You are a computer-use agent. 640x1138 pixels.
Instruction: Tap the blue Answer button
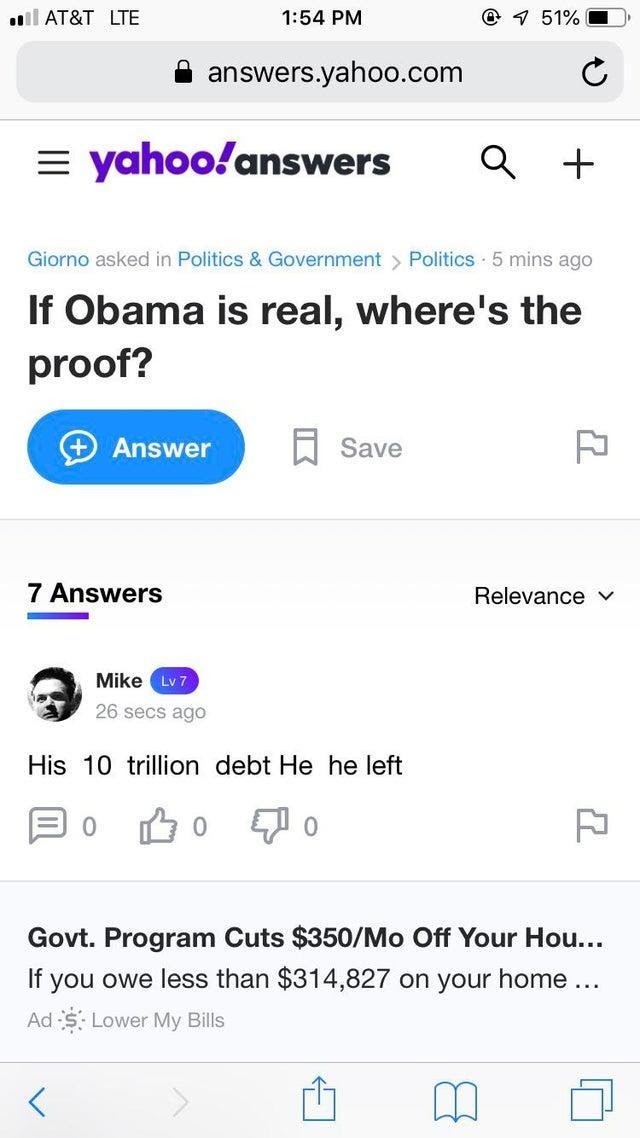136,447
